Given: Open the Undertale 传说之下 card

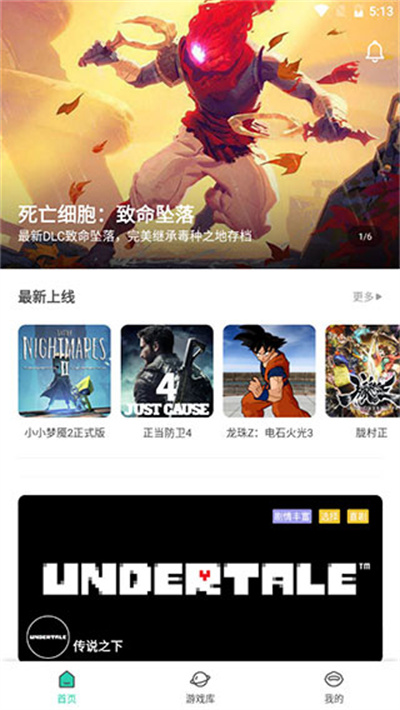Looking at the screenshot, I should pos(200,578).
